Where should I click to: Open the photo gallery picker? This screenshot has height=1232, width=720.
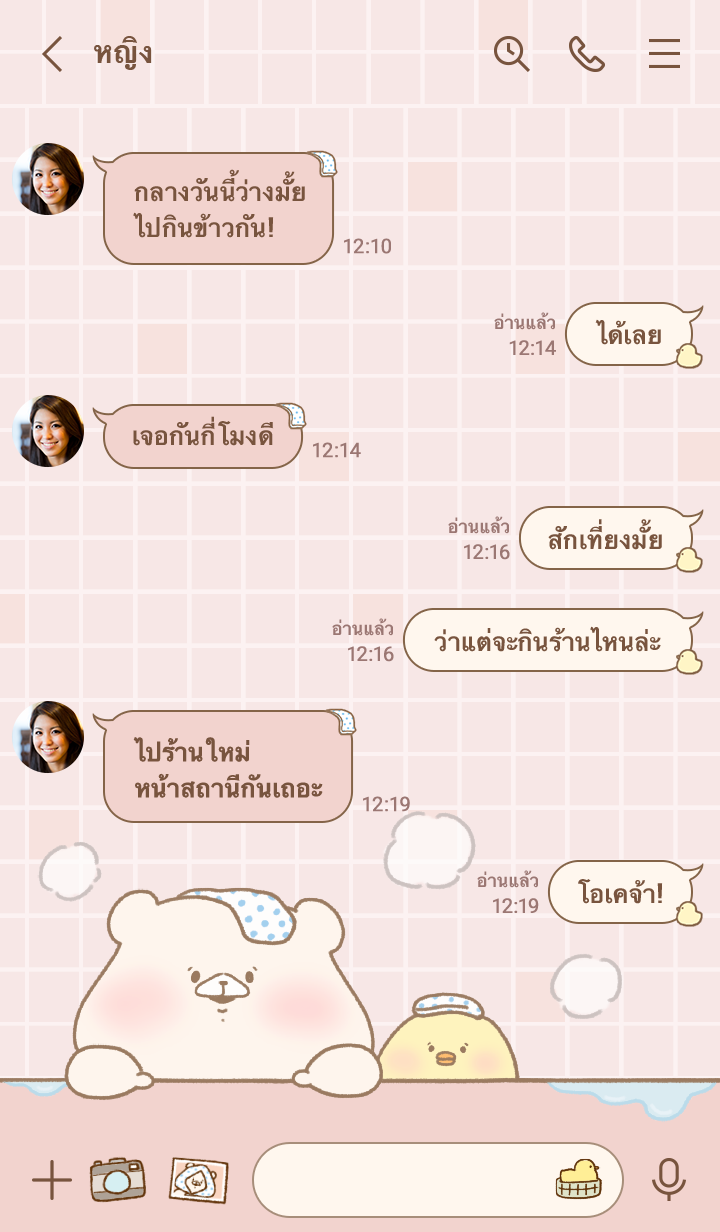pyautogui.click(x=198, y=1181)
